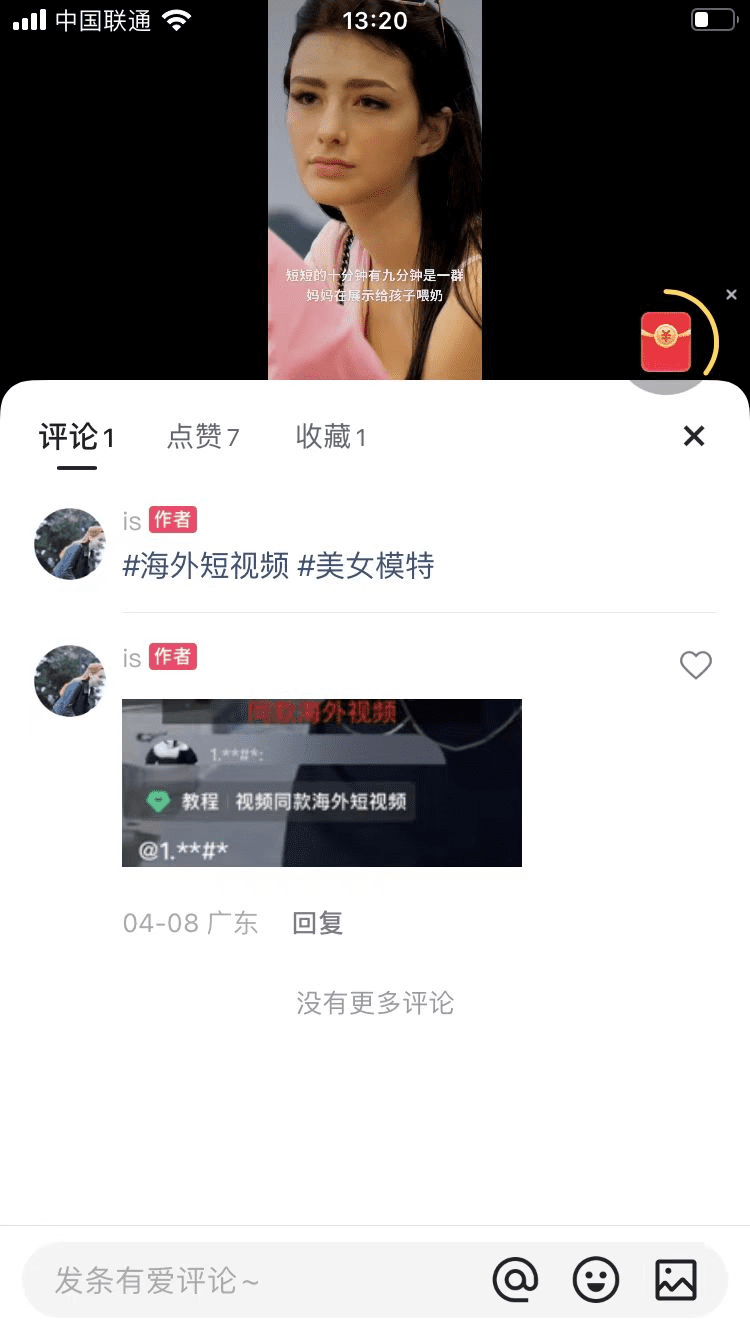Open the #美女模特 hashtag
750x1334 pixels.
(366, 566)
